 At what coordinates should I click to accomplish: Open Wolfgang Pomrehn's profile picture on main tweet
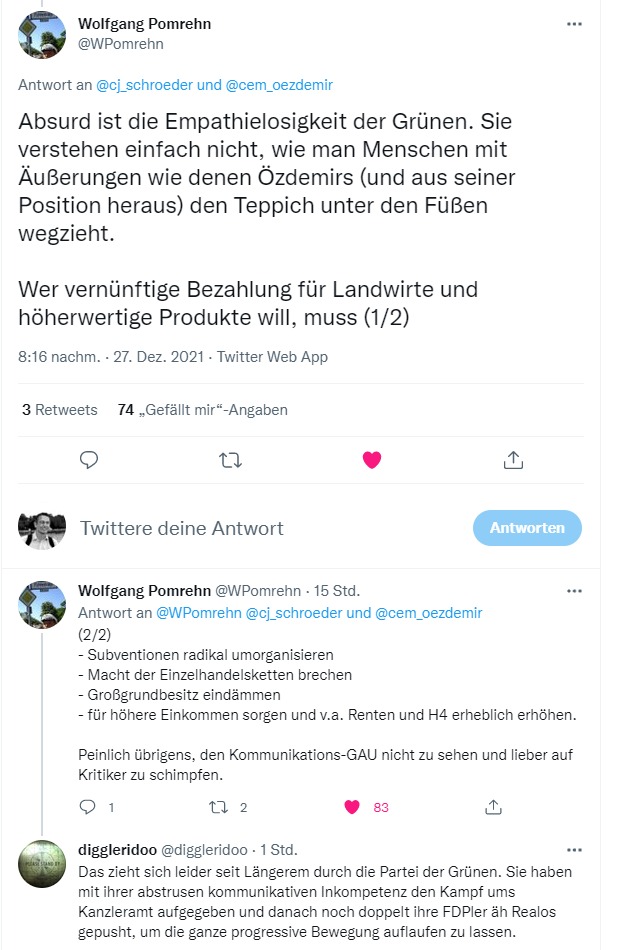(x=42, y=34)
